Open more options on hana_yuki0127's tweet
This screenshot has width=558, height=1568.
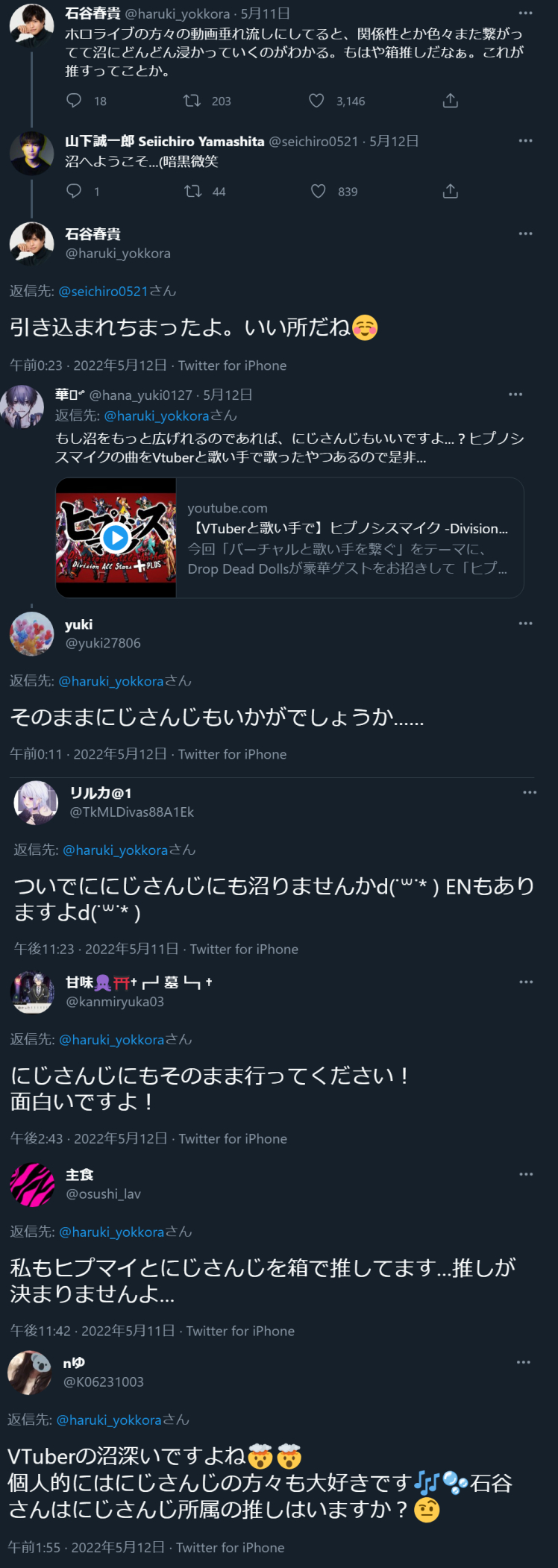pos(515,395)
